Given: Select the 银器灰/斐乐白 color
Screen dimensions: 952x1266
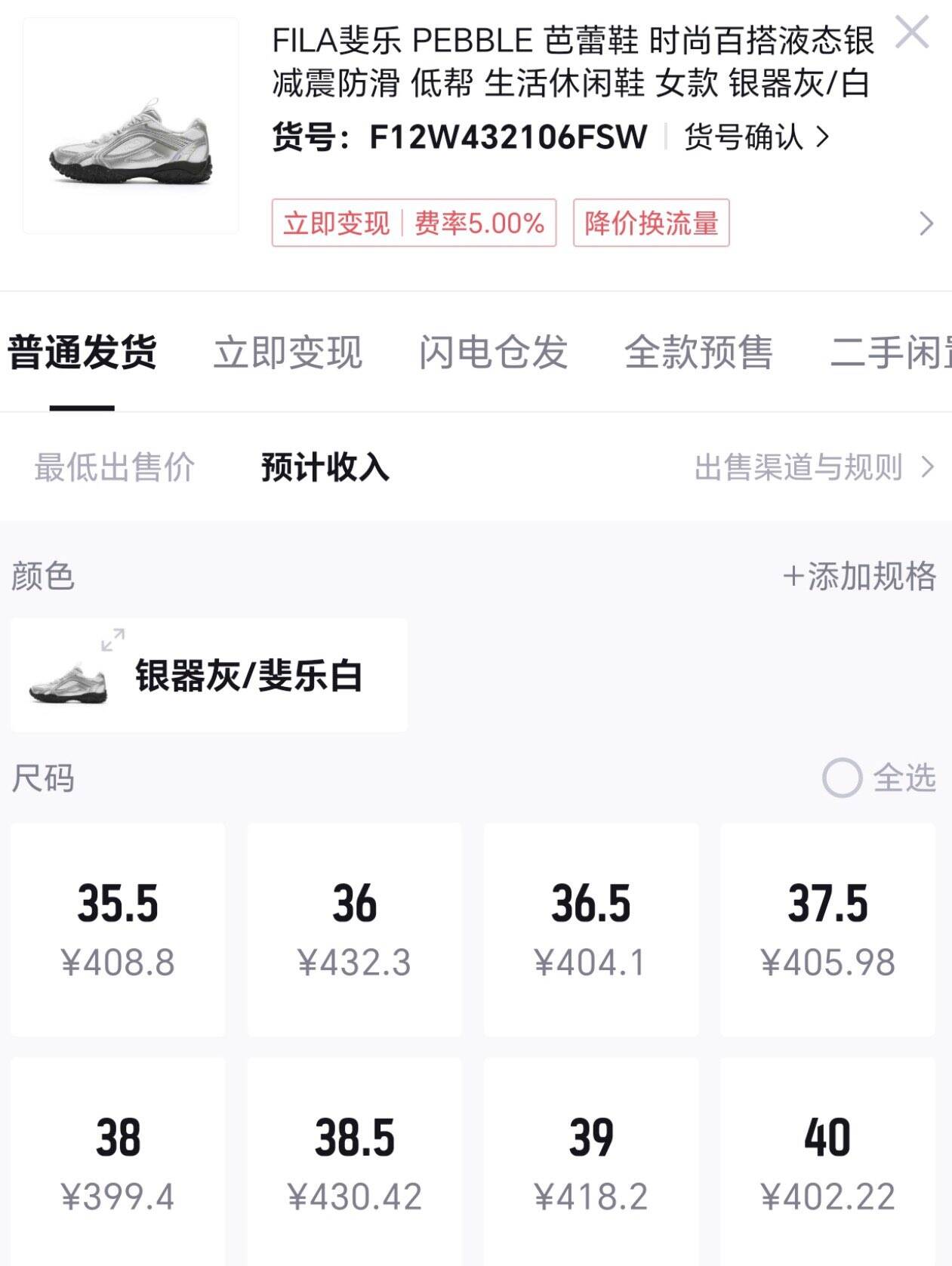Looking at the screenshot, I should click(209, 675).
